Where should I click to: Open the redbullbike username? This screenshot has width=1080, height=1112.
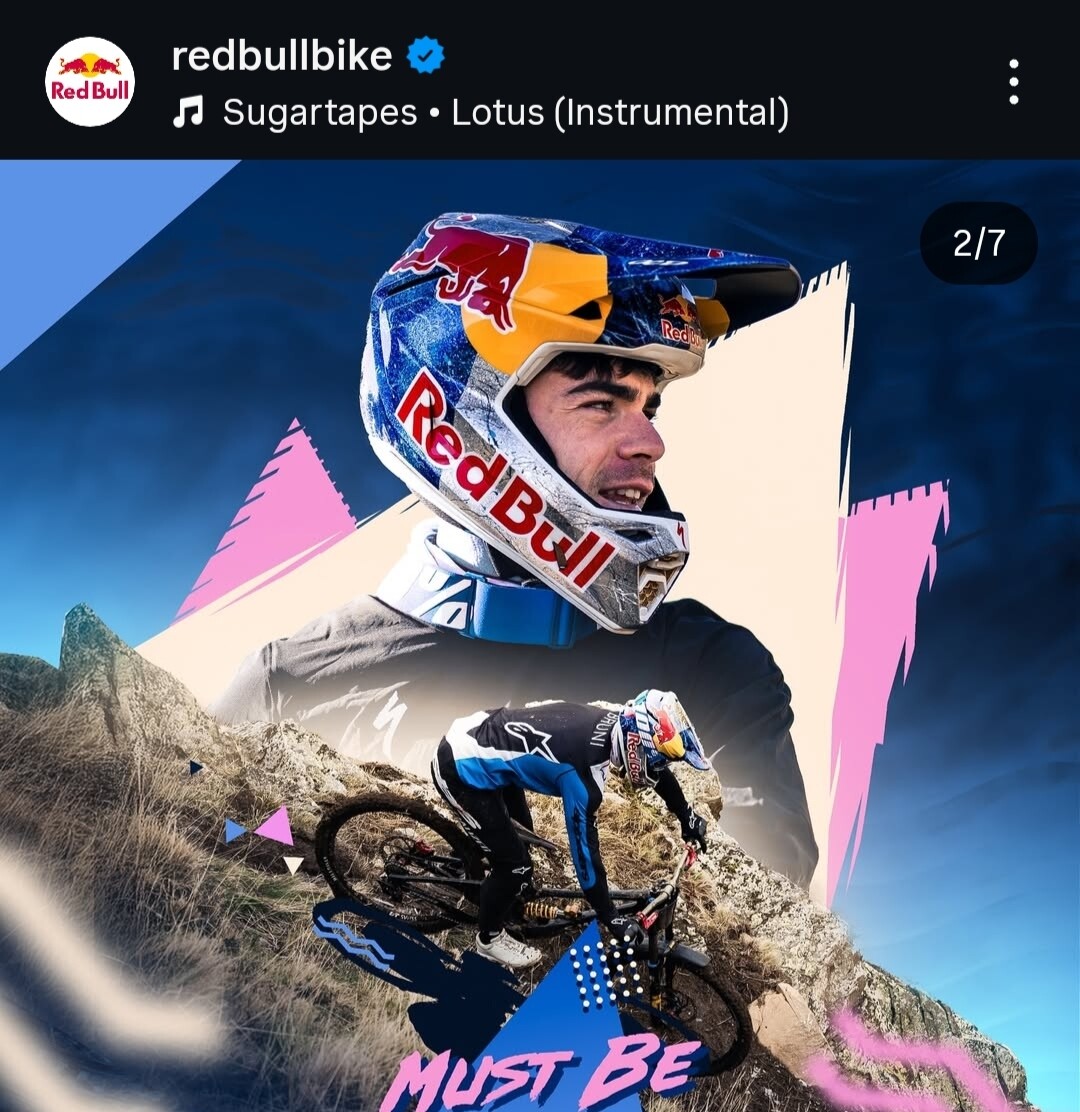tap(282, 56)
